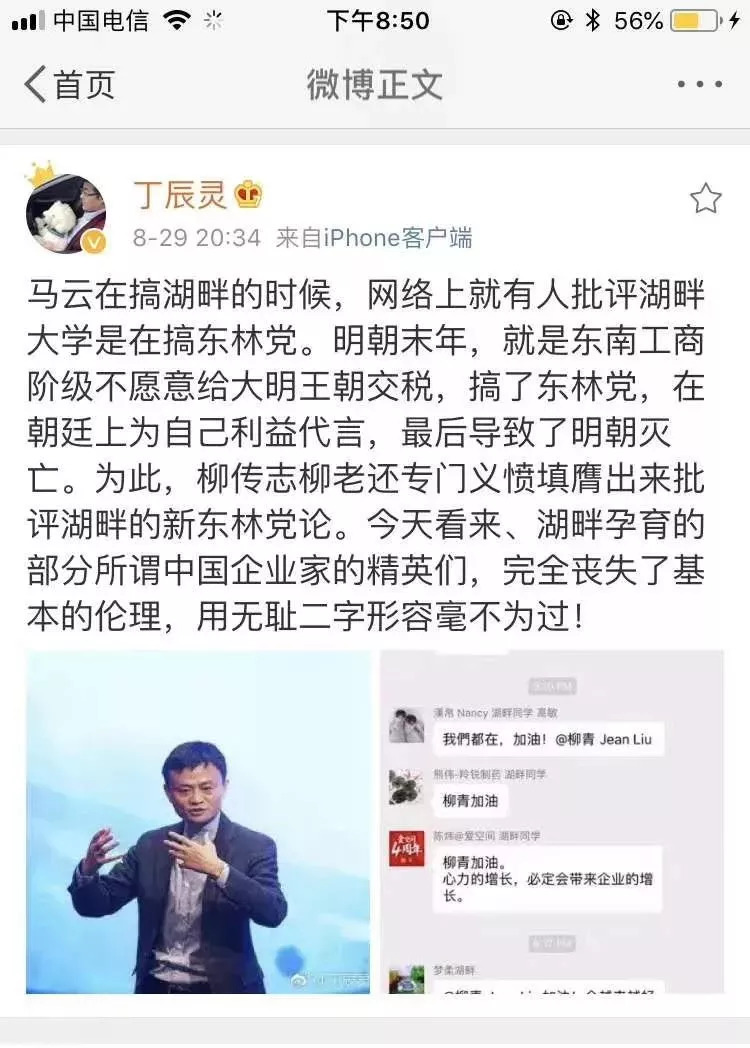Go back to 首页

pos(68,84)
